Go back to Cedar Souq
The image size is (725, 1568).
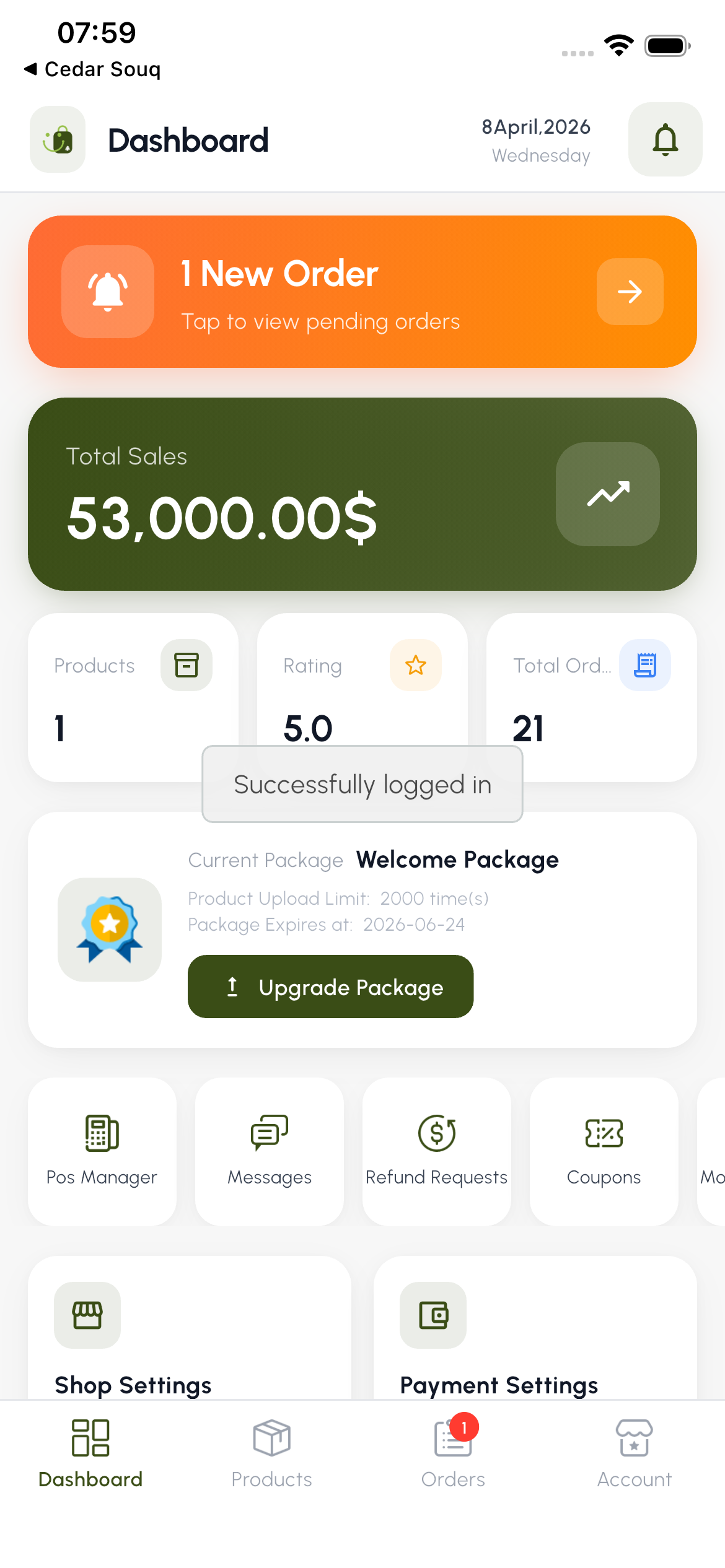94,69
